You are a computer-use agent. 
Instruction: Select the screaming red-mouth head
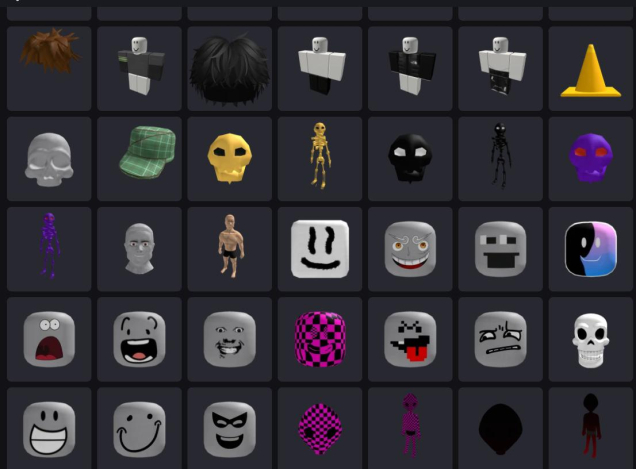tap(48, 338)
